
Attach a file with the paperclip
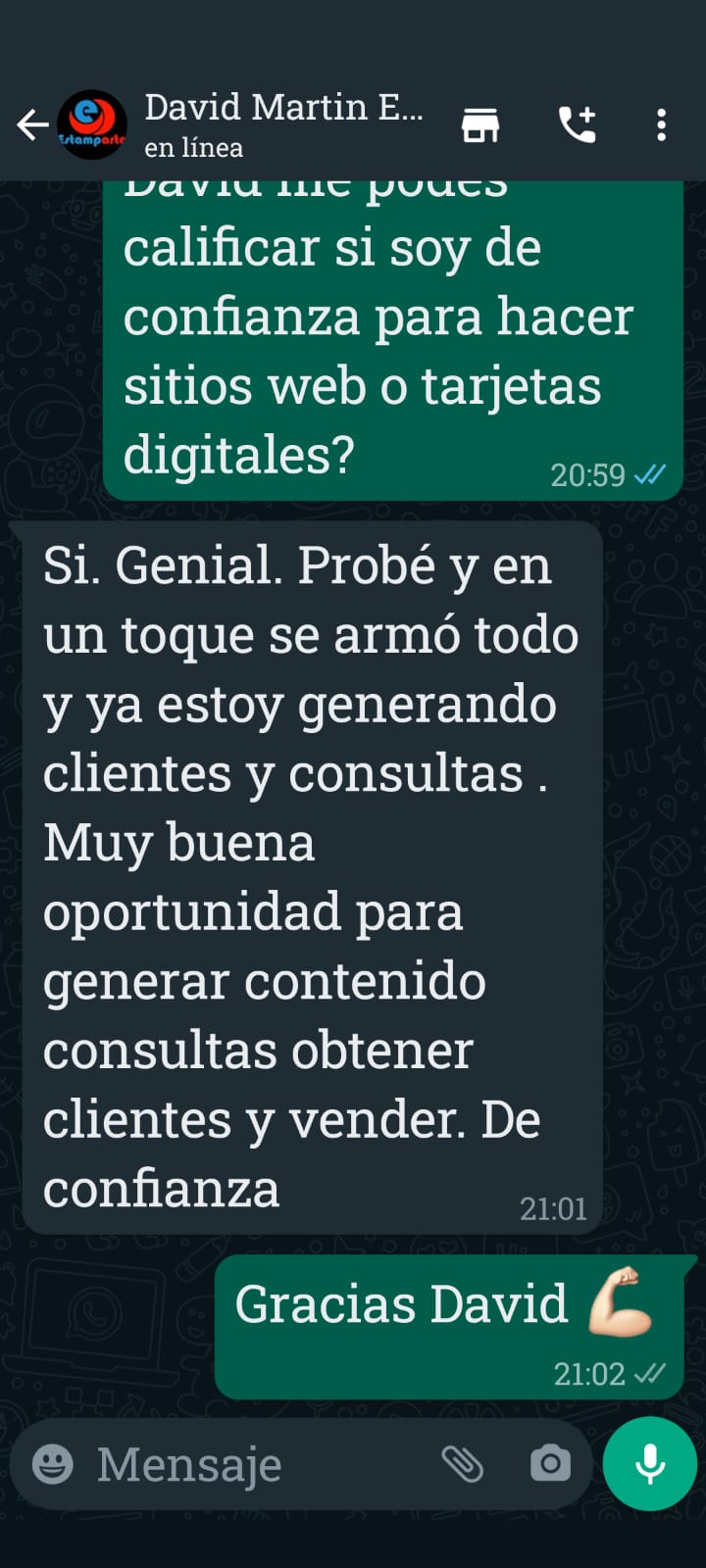462,1464
